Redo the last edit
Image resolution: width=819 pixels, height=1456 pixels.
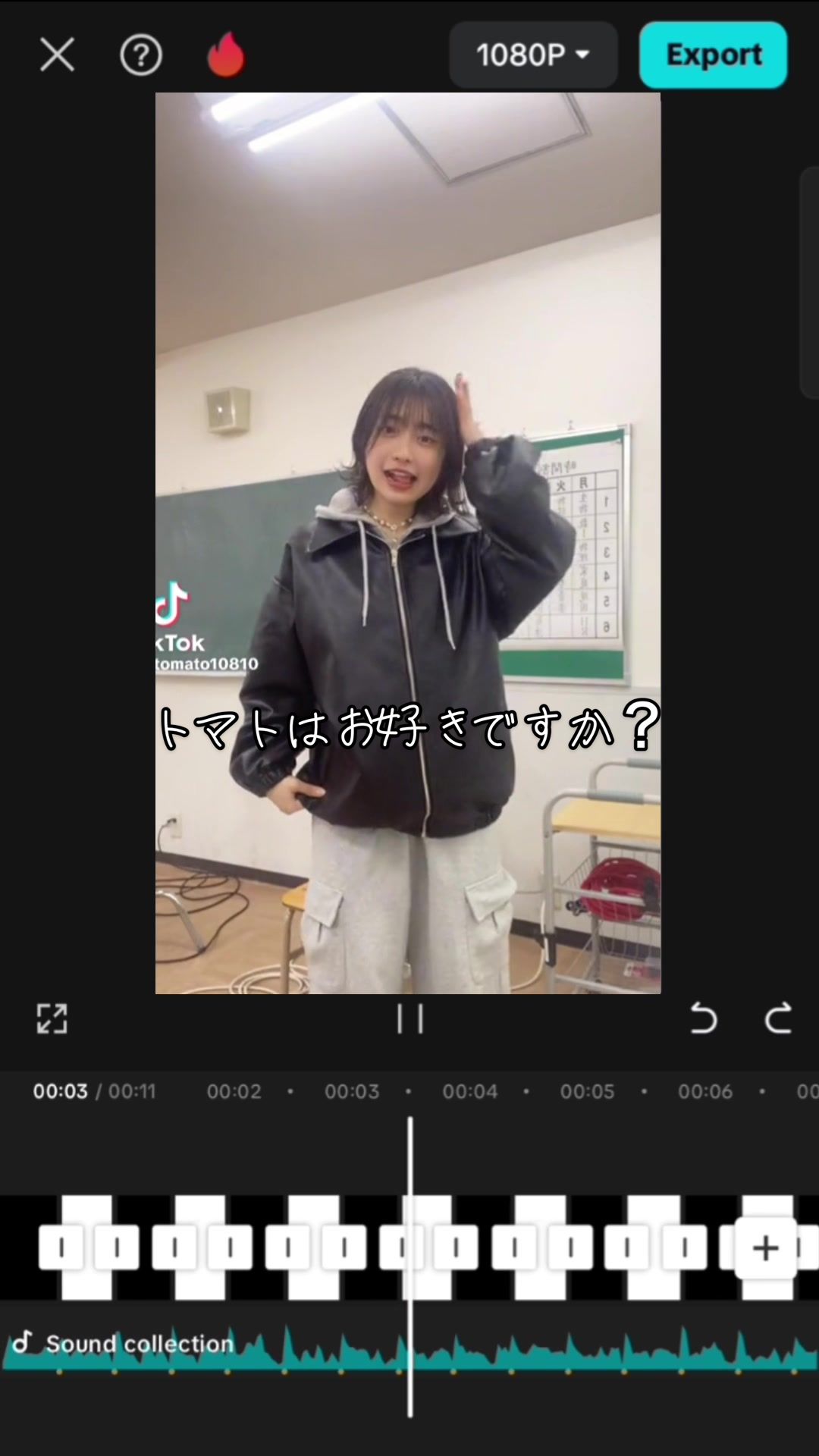tap(777, 1018)
